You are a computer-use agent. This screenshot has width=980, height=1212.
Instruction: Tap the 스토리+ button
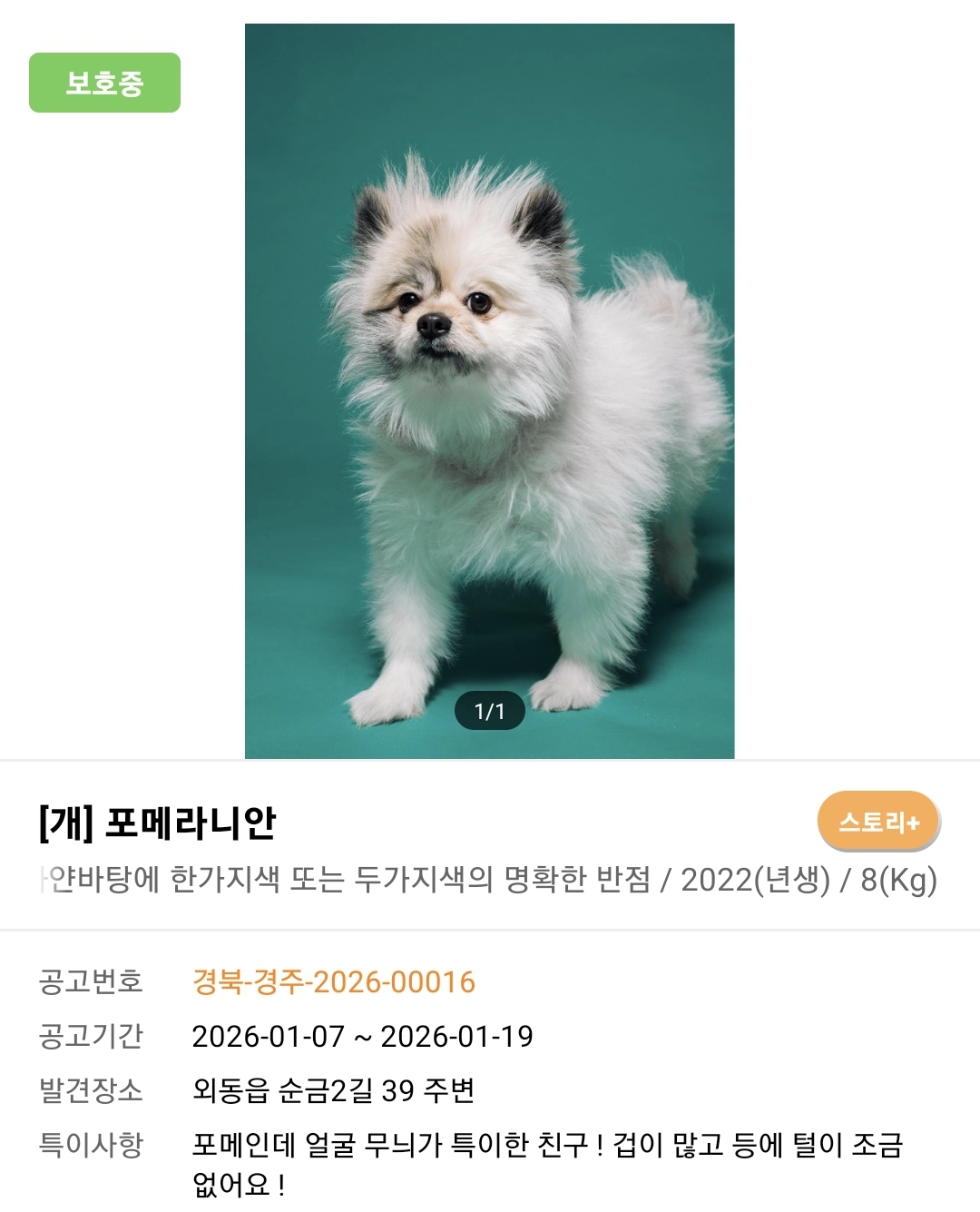[x=878, y=822]
